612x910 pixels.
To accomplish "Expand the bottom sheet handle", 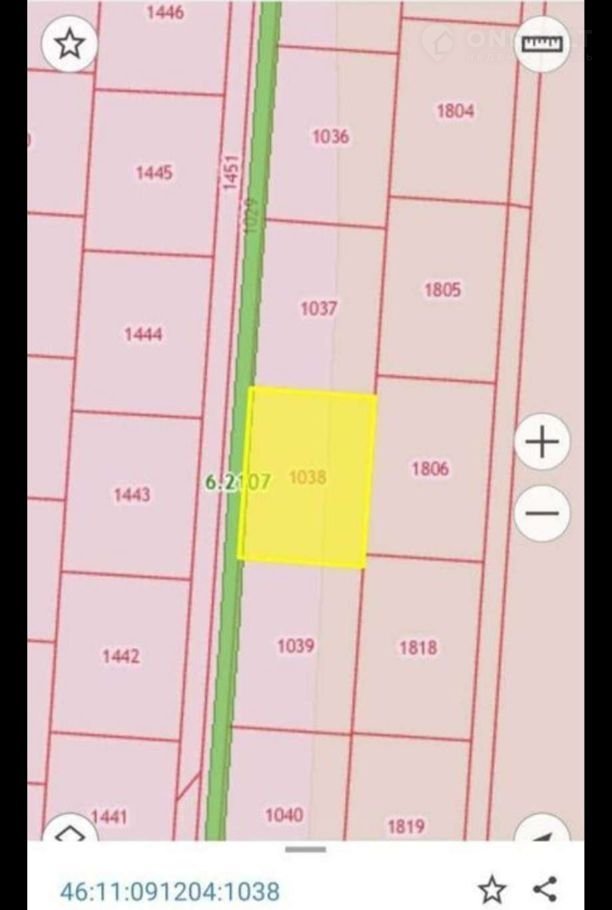I will click(306, 850).
